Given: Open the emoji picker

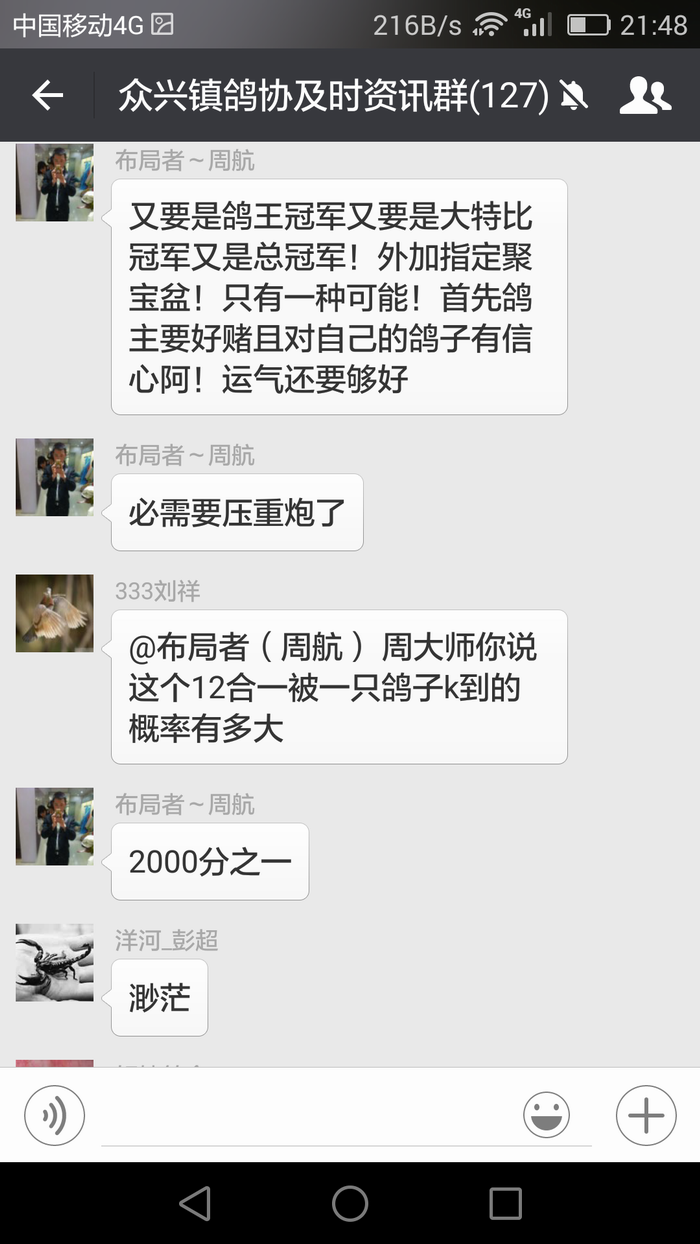Looking at the screenshot, I should (x=546, y=1115).
